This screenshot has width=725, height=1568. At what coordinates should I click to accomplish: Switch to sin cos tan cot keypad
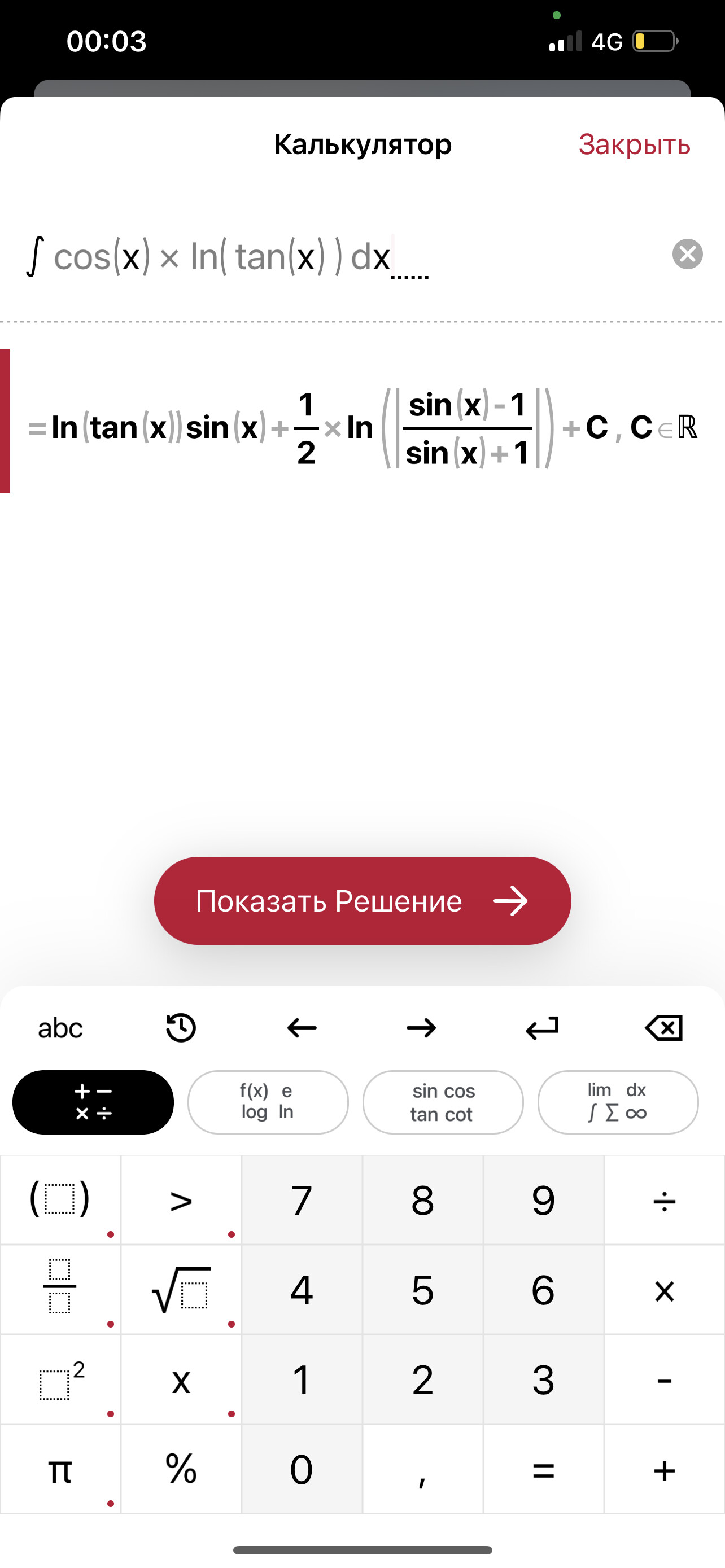tap(443, 1102)
